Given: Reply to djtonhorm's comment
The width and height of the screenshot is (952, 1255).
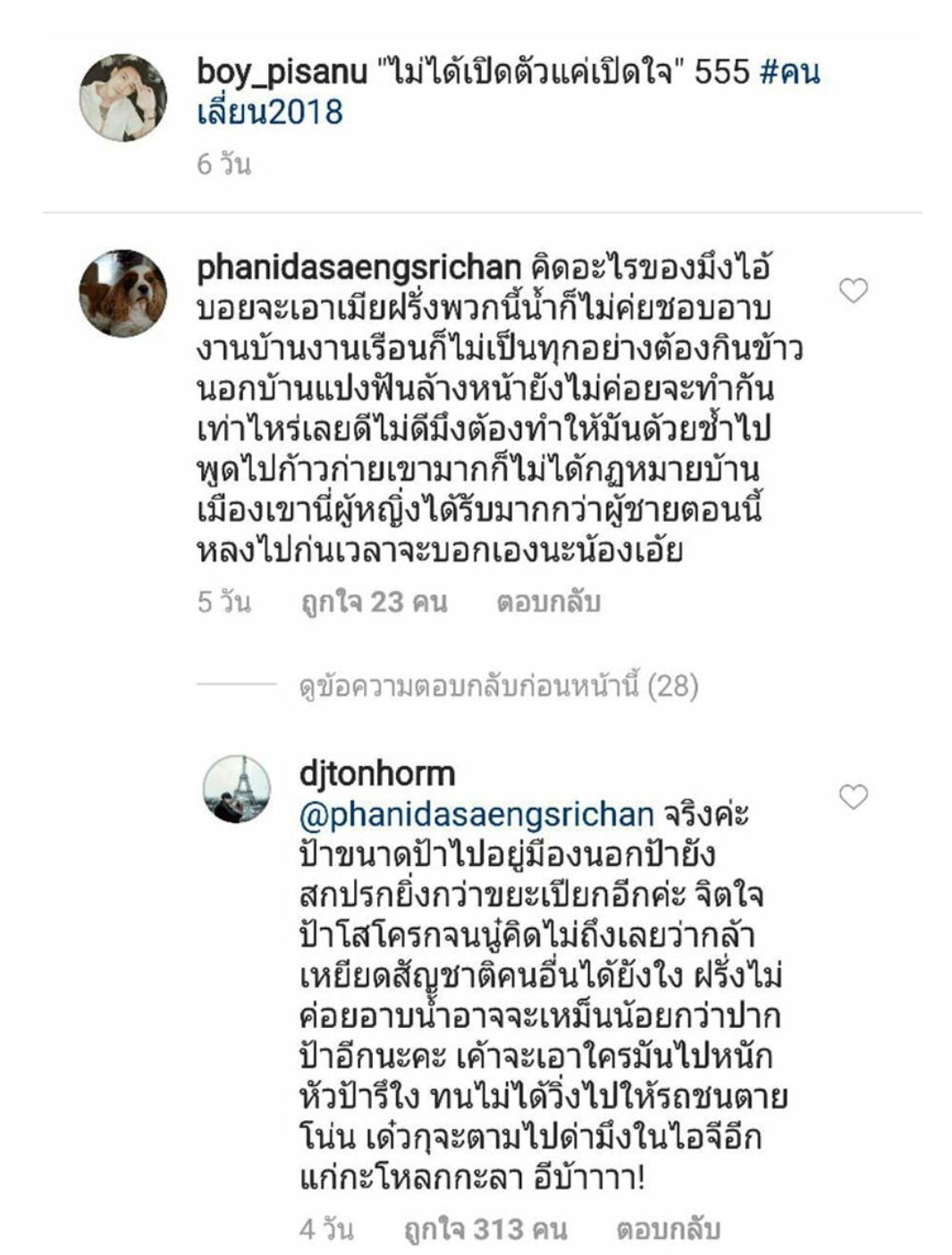Looking at the screenshot, I should tap(668, 1229).
